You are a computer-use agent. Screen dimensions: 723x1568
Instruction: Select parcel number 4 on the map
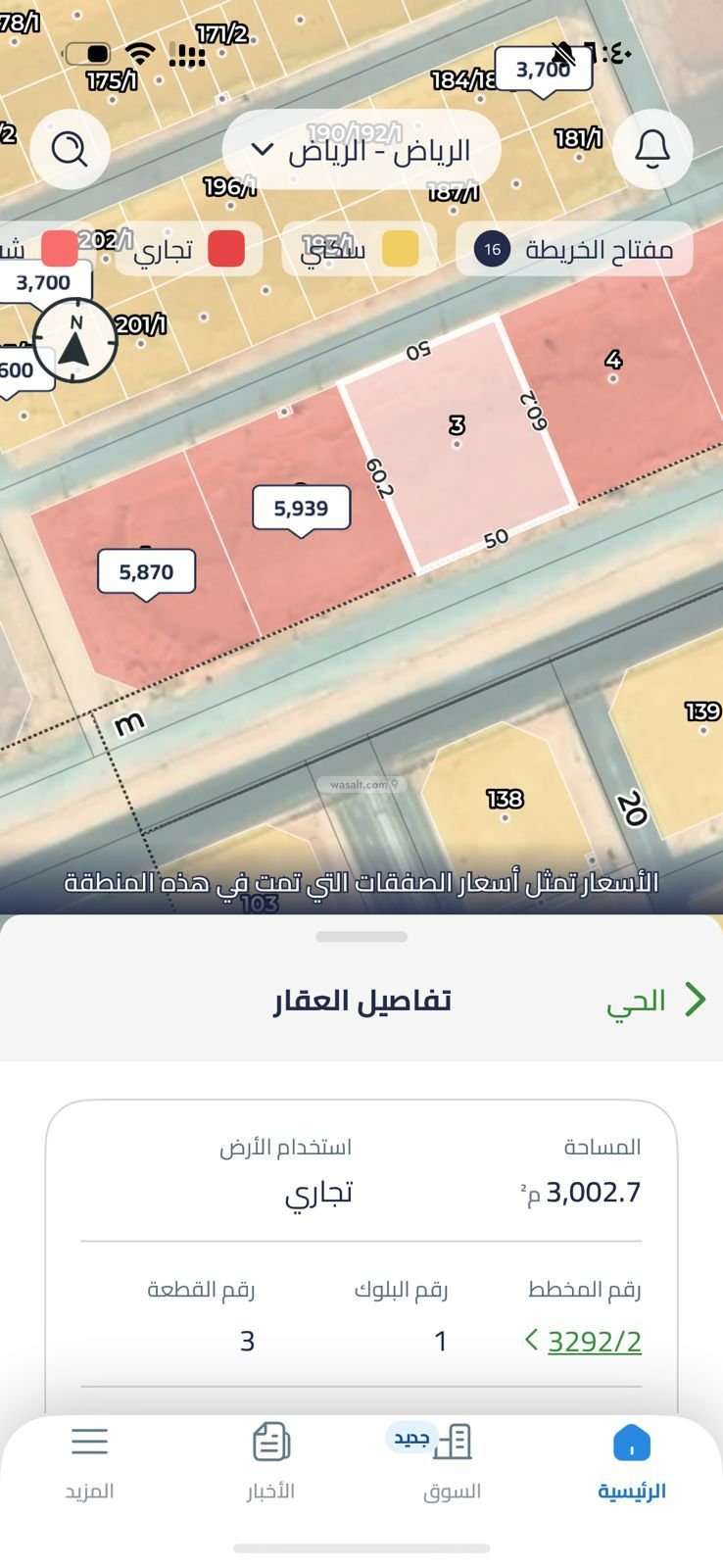tap(613, 362)
